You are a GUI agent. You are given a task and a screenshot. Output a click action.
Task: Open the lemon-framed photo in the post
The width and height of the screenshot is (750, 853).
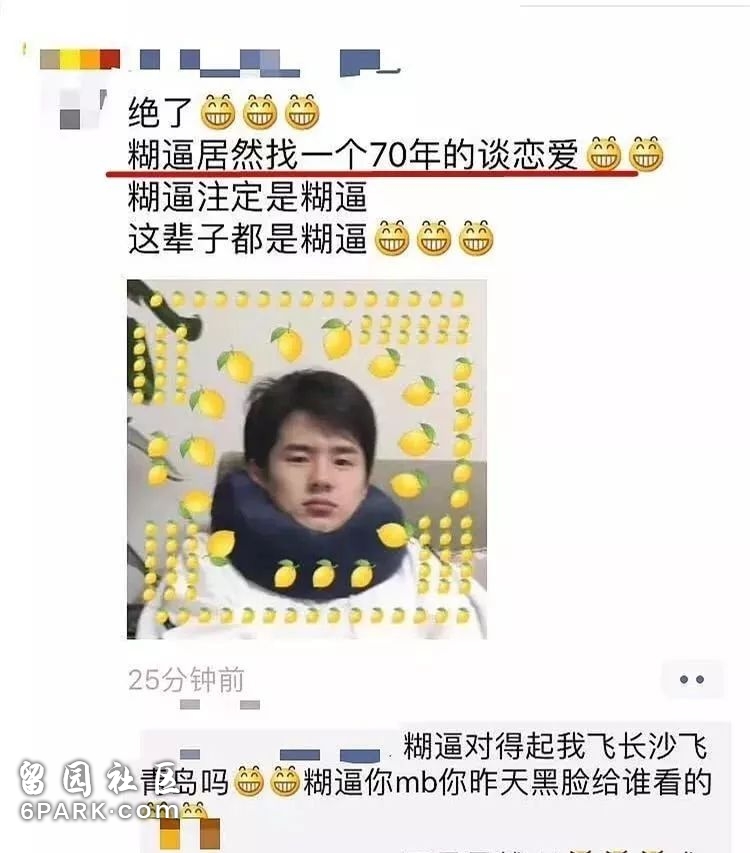pyautogui.click(x=306, y=459)
